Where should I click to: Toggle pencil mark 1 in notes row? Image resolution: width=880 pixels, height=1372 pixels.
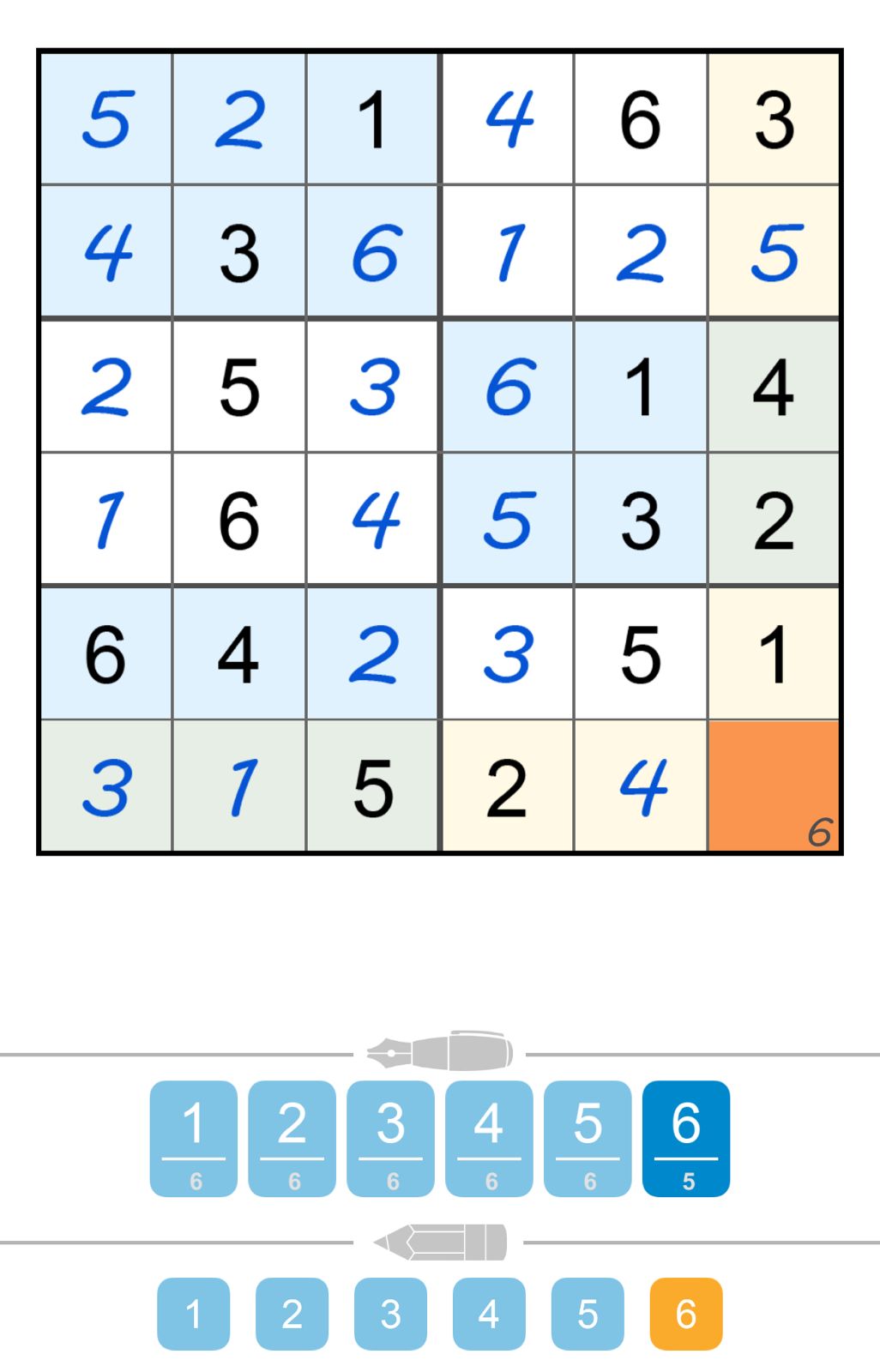[194, 1313]
